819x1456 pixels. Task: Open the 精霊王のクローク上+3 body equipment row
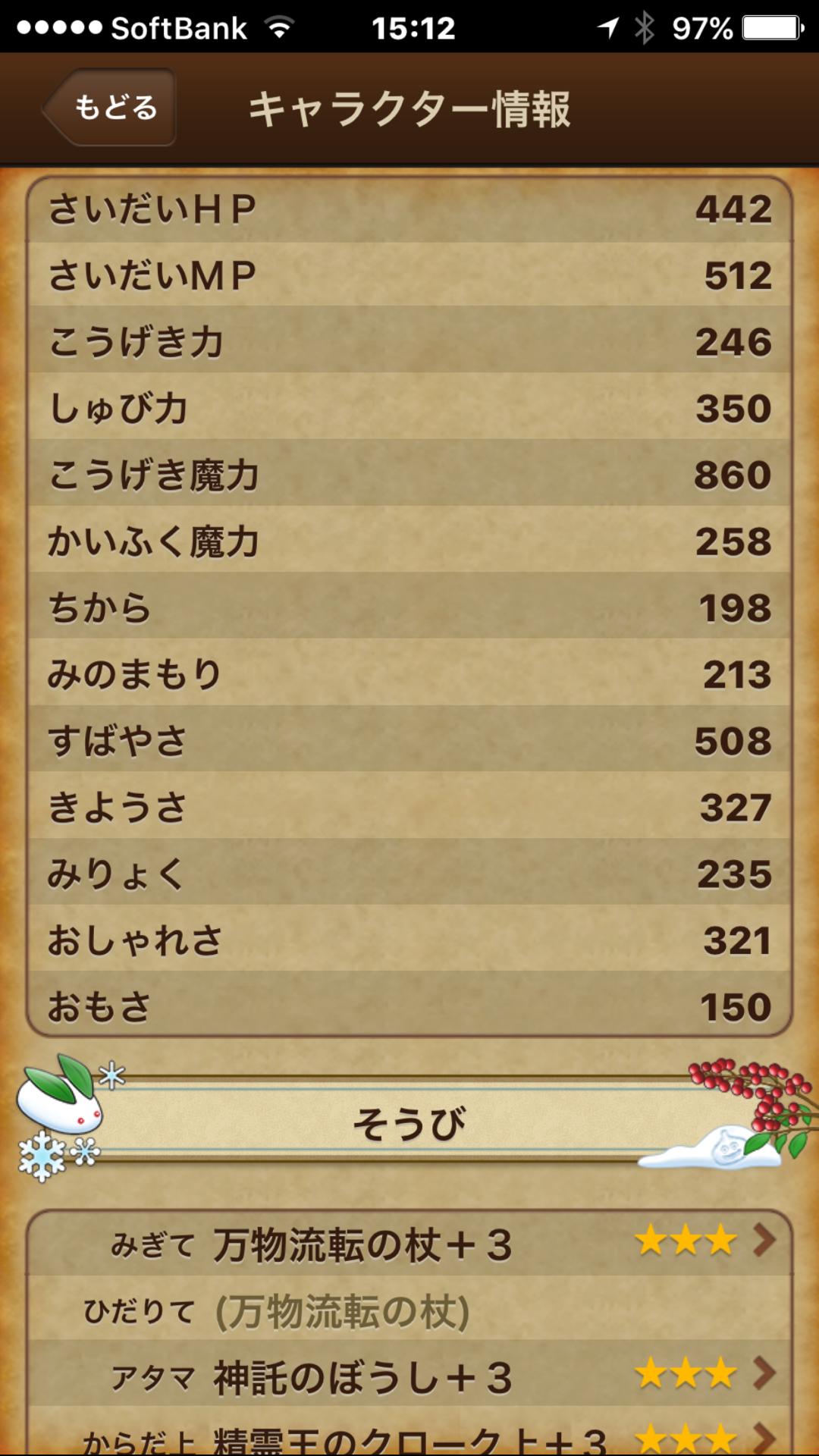point(409,1439)
